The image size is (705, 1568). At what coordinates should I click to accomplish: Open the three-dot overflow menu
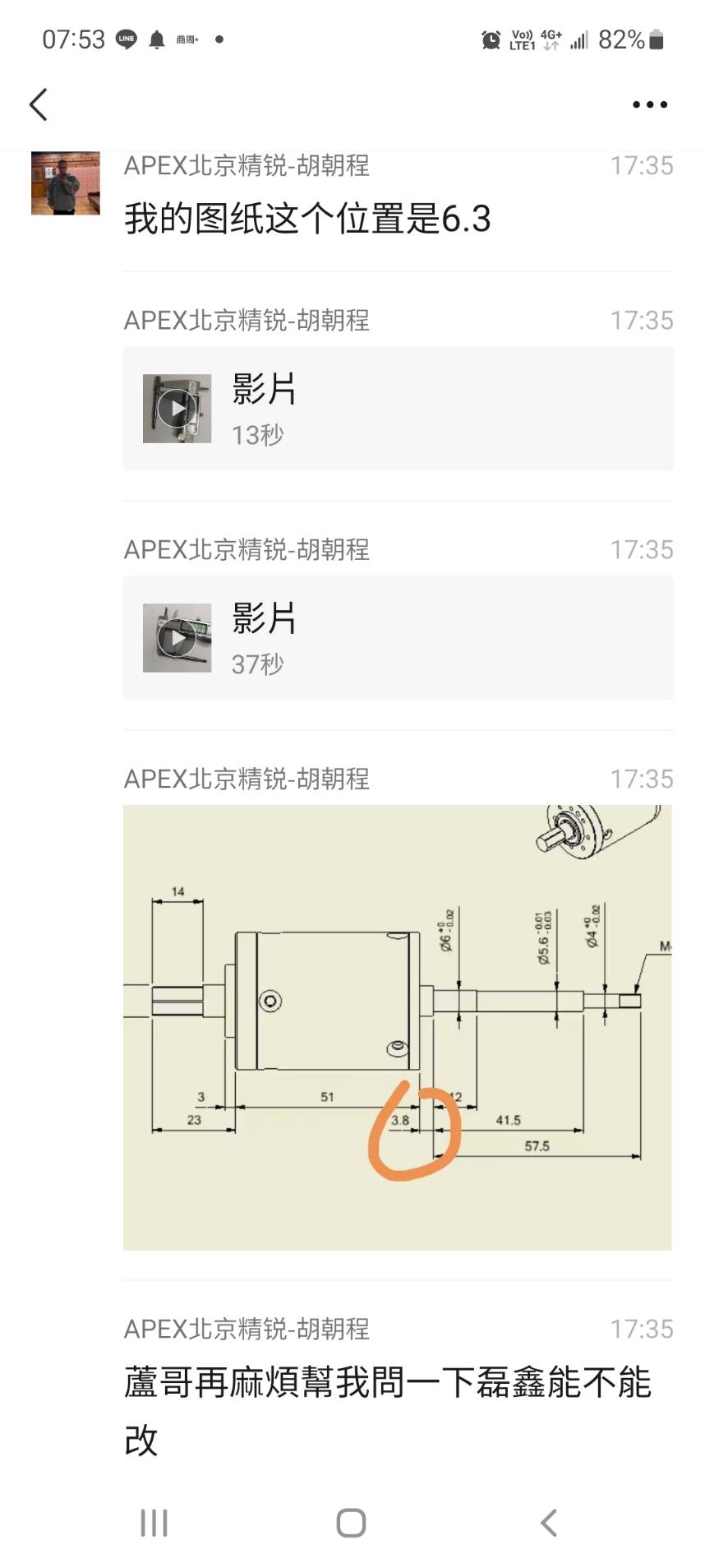coord(649,104)
